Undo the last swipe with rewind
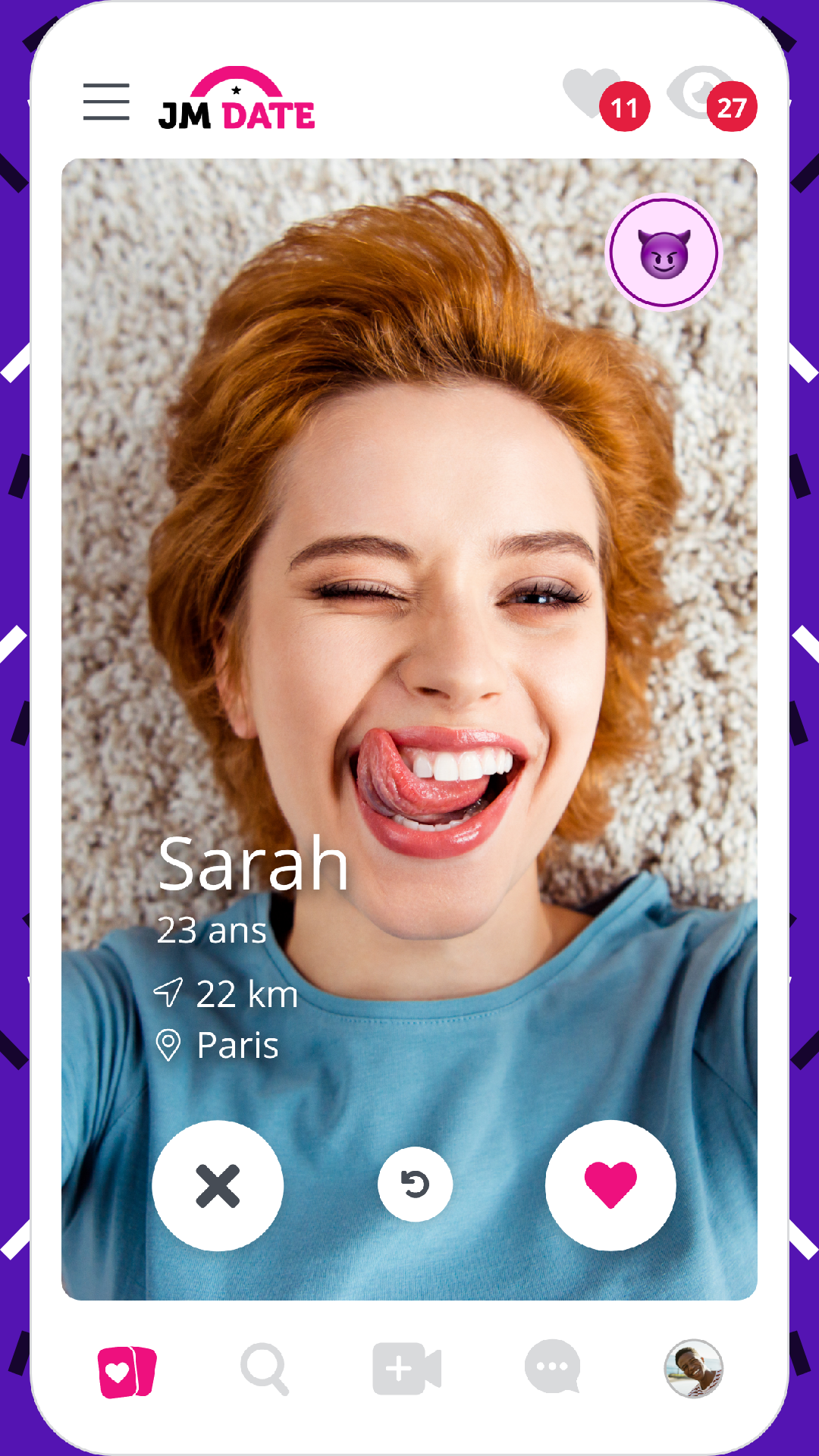 pos(415,1184)
